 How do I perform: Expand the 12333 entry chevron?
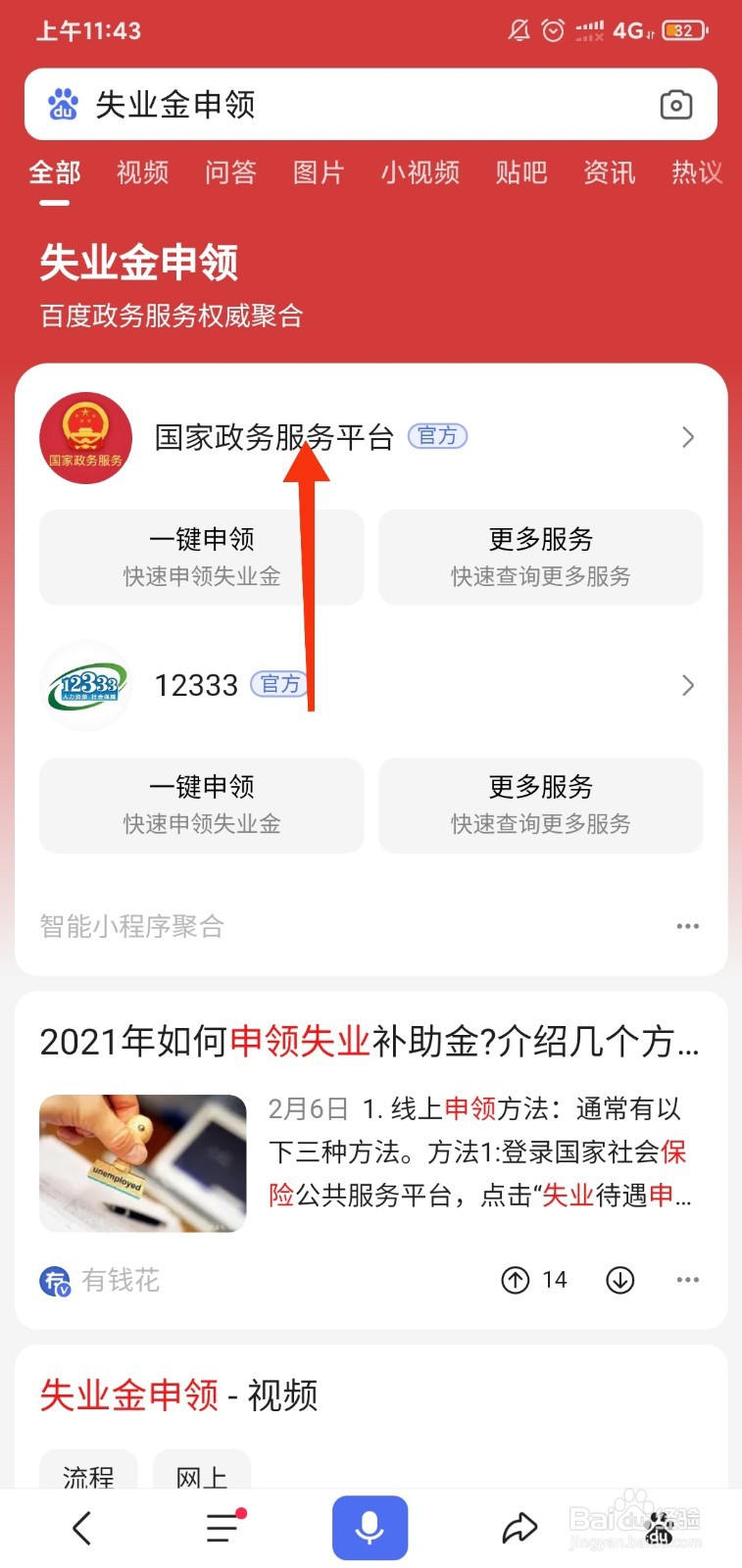tap(687, 685)
